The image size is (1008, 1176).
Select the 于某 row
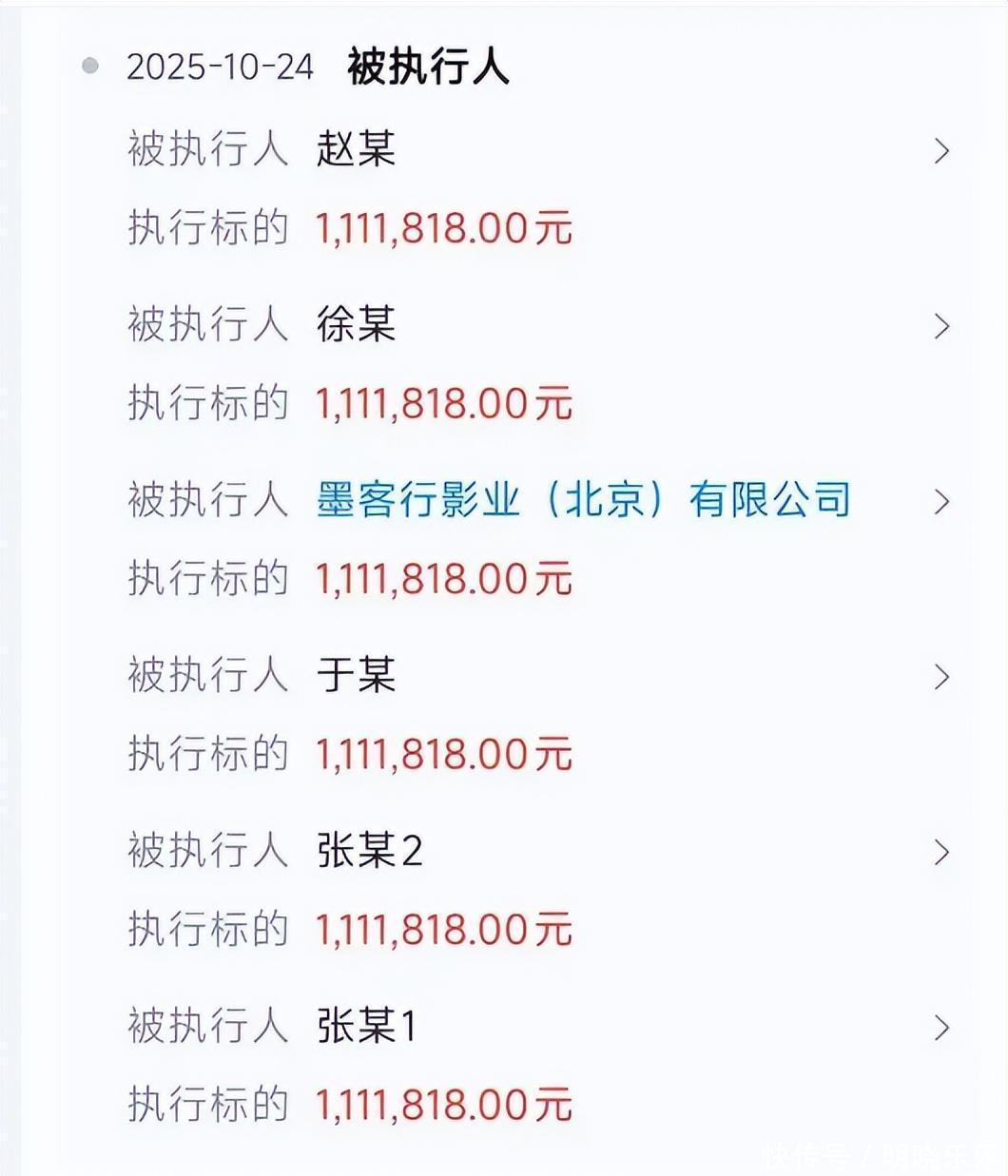pos(356,676)
